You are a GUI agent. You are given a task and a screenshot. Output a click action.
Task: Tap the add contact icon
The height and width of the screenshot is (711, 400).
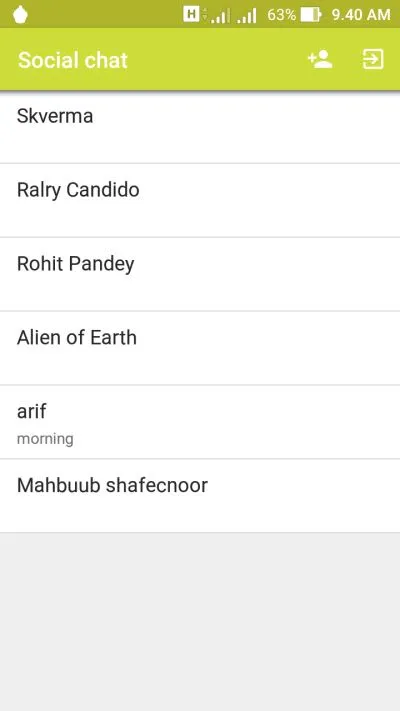click(320, 59)
